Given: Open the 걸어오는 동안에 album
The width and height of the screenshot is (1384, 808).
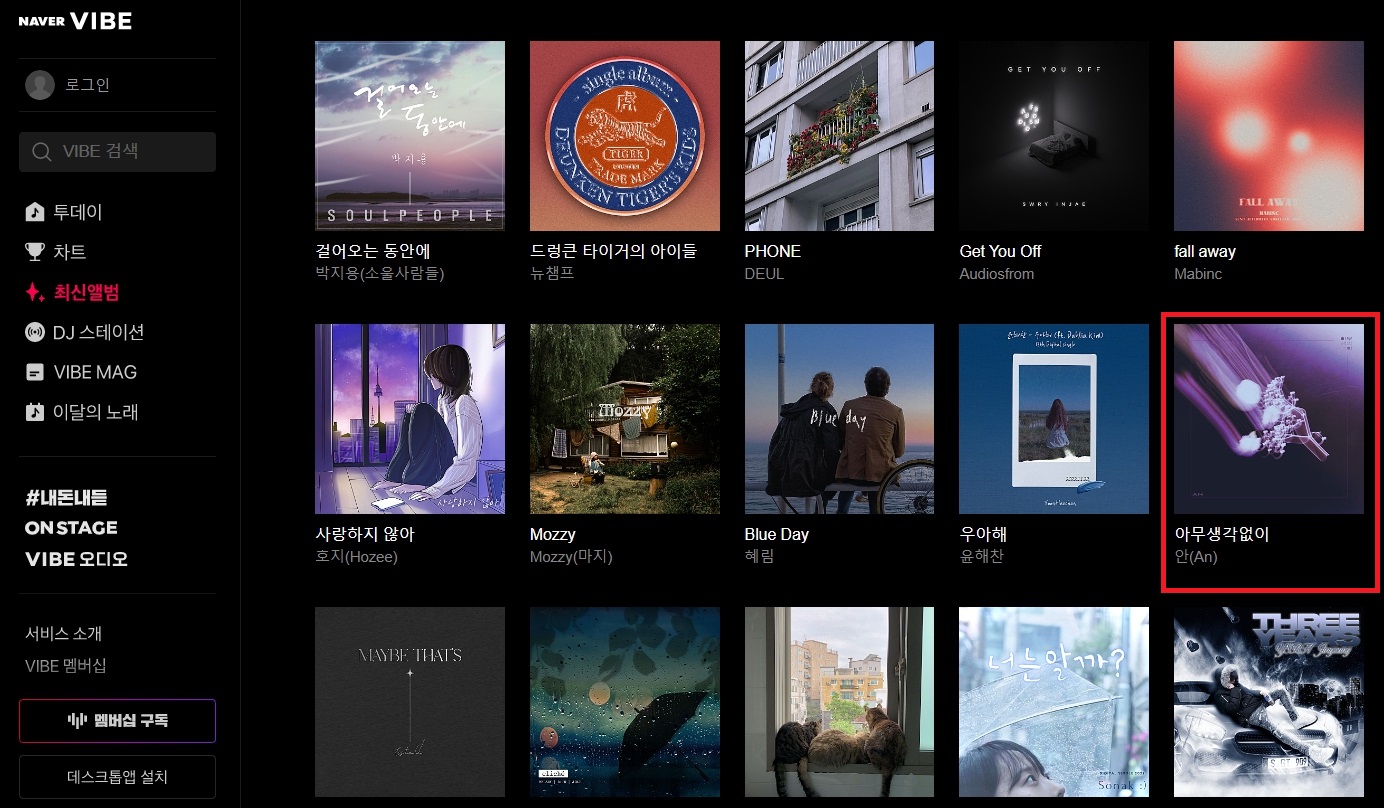Looking at the screenshot, I should click(410, 136).
